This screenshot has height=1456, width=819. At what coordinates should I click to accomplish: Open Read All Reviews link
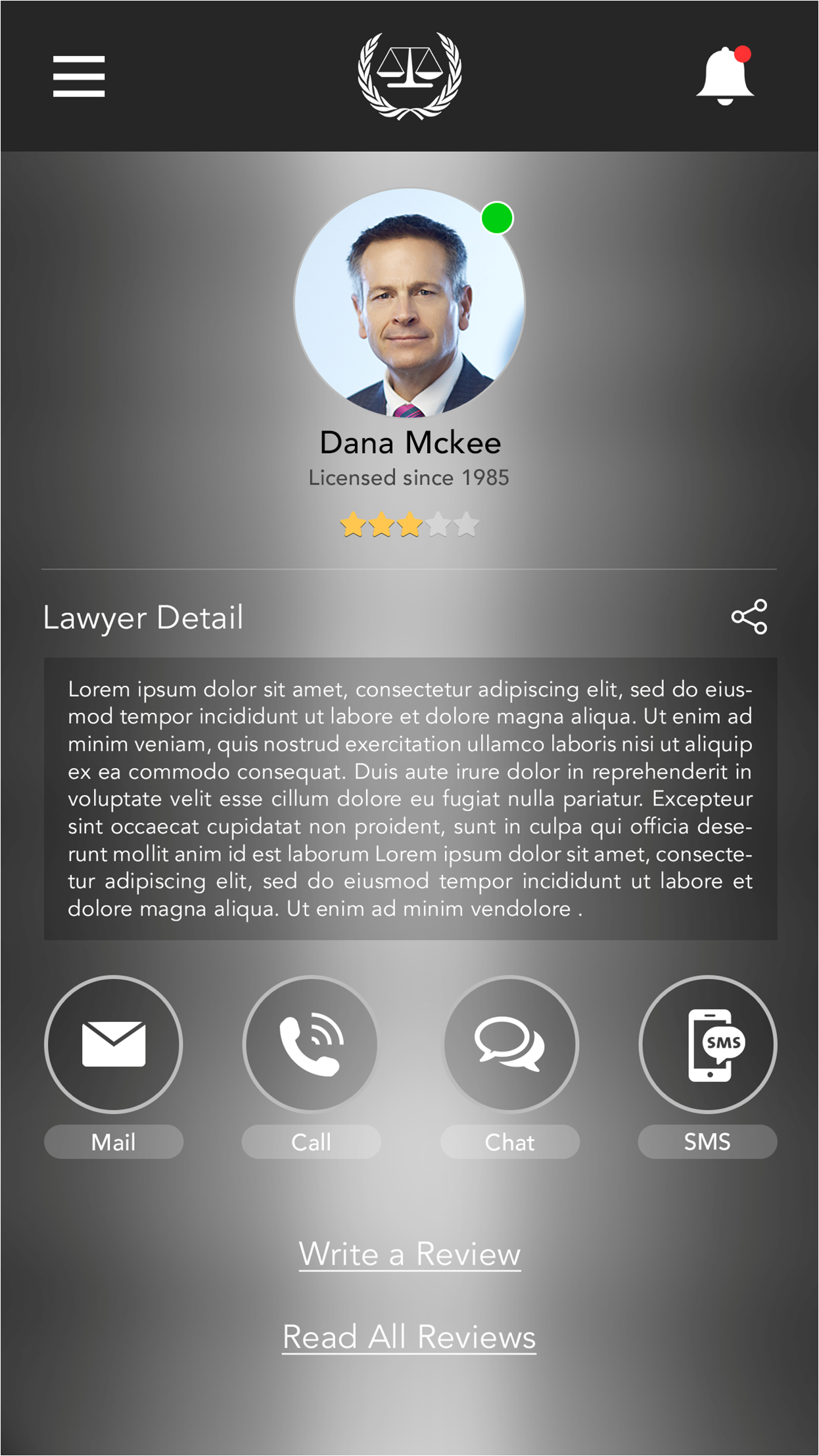click(409, 1337)
